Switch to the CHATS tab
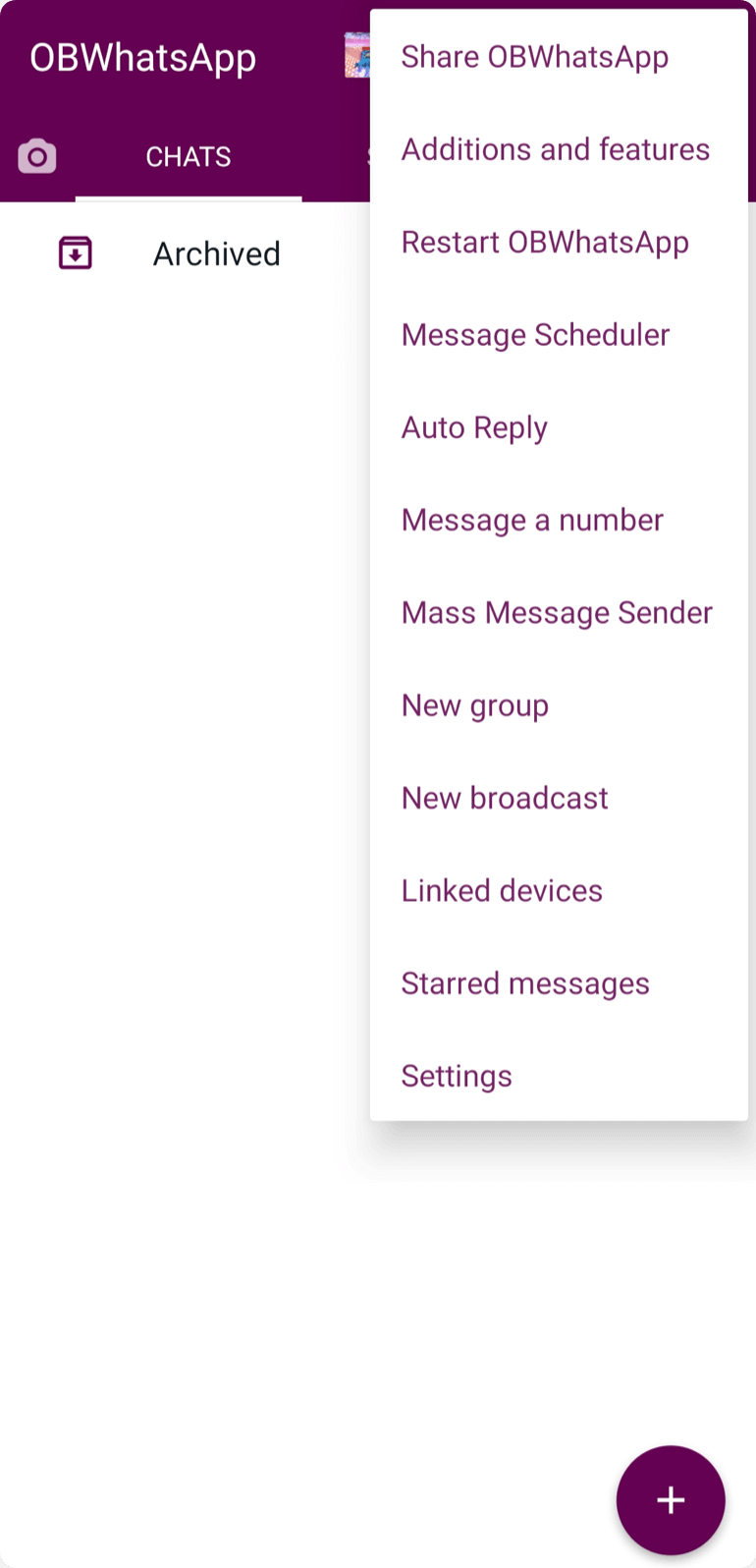Viewport: 756px width, 1568px height. [189, 157]
